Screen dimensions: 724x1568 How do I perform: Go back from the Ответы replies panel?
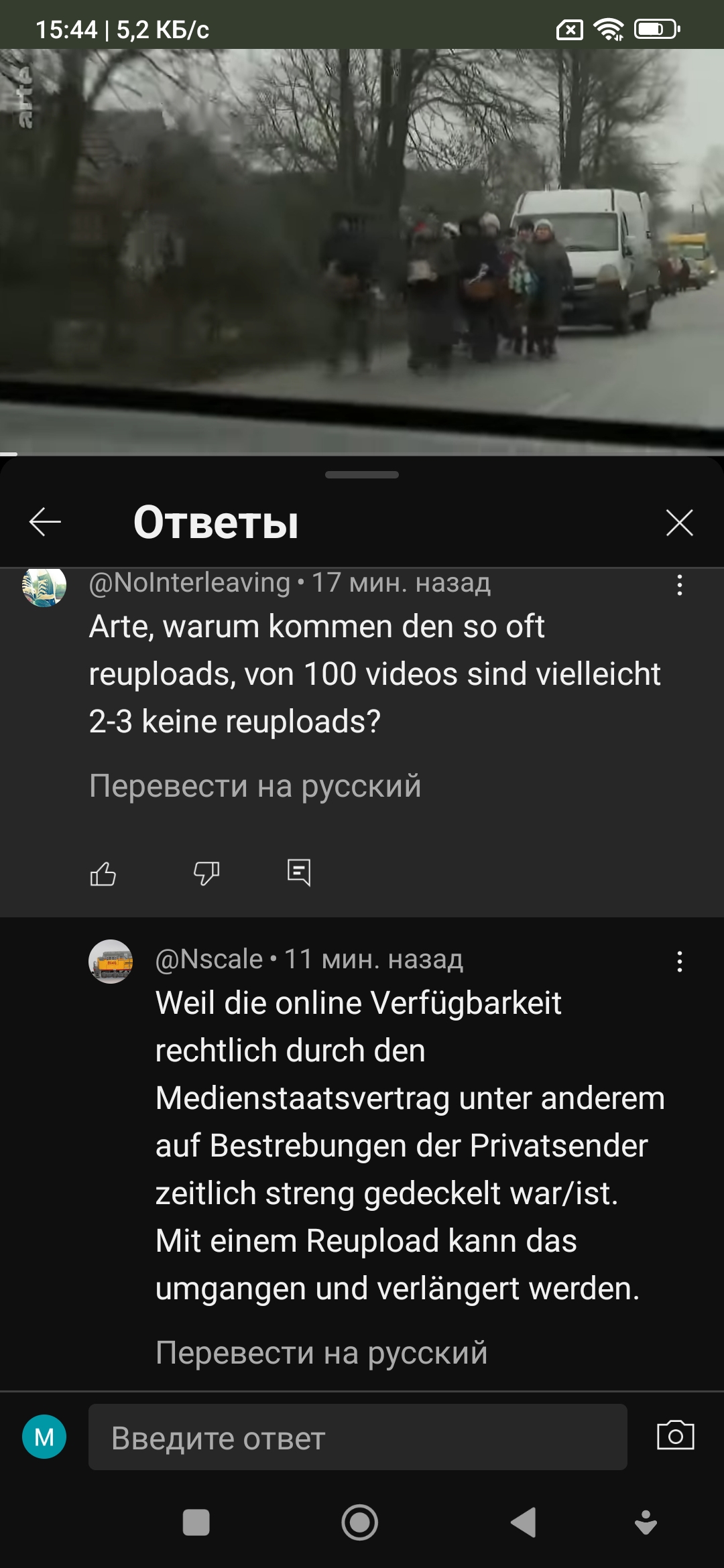tap(45, 522)
